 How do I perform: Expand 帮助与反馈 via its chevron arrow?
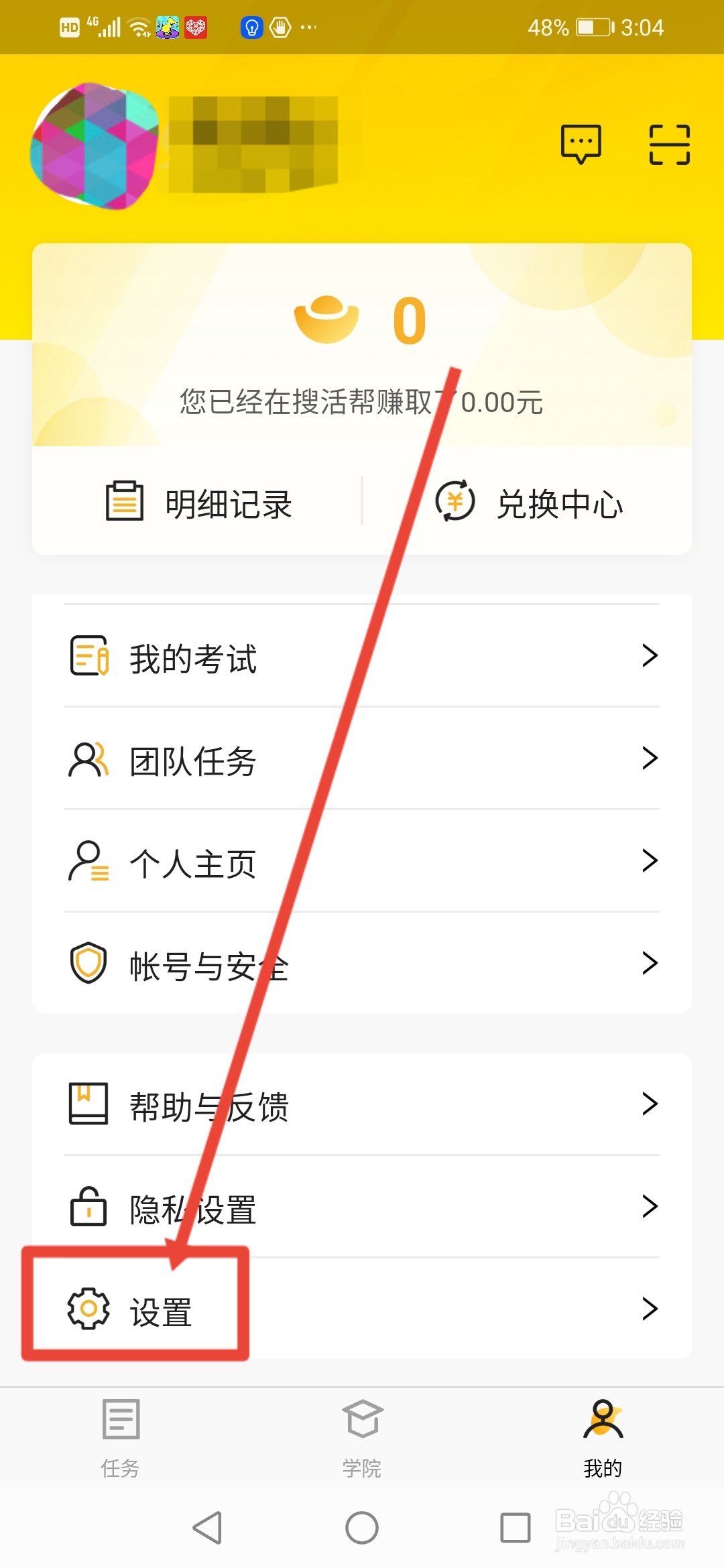[x=649, y=1104]
